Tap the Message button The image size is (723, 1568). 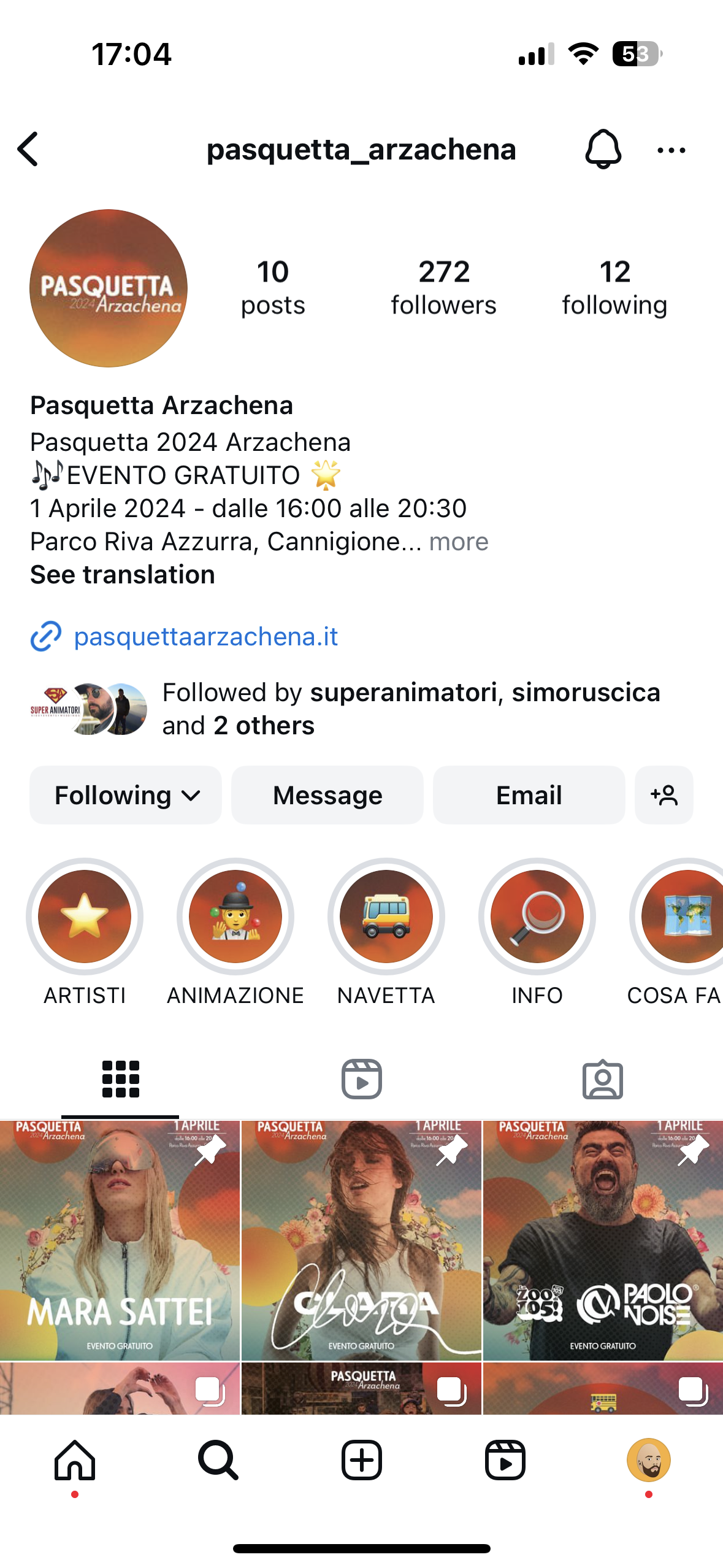(327, 795)
